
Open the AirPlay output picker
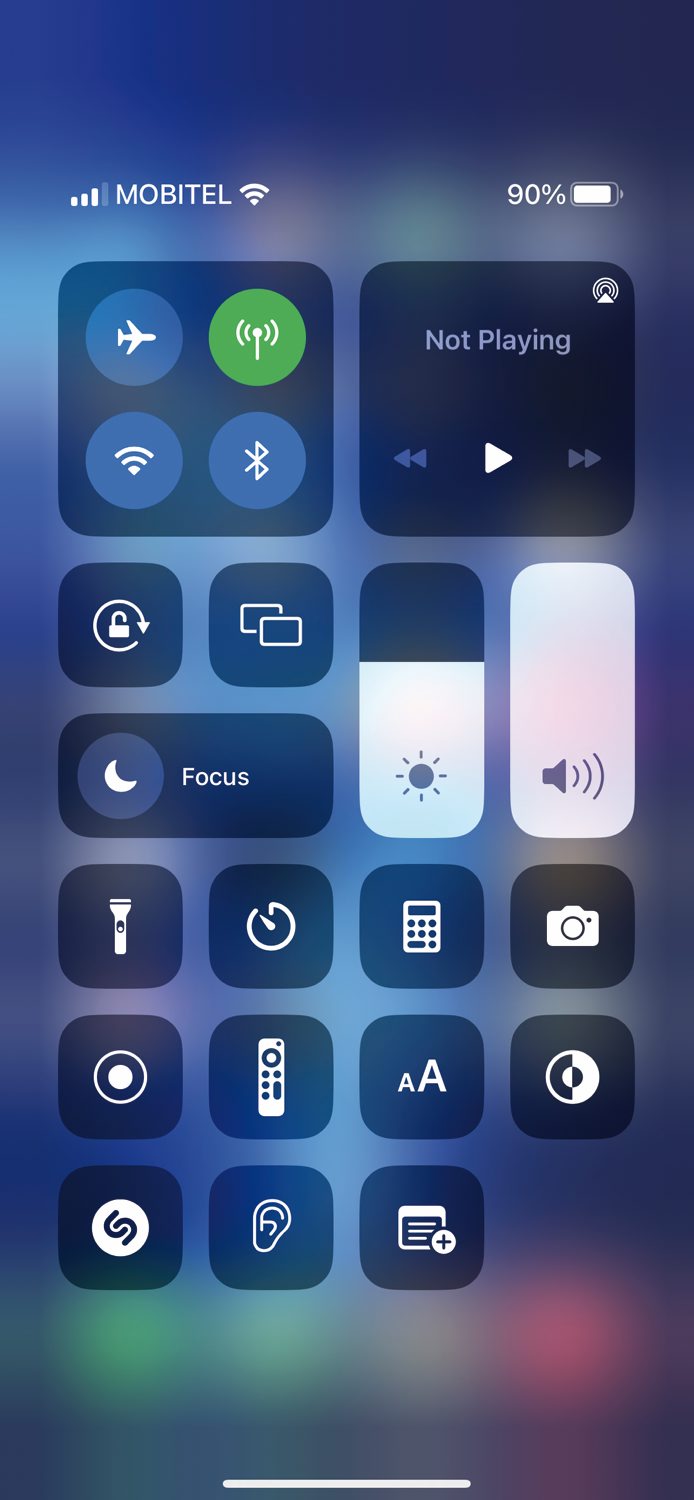coord(605,291)
